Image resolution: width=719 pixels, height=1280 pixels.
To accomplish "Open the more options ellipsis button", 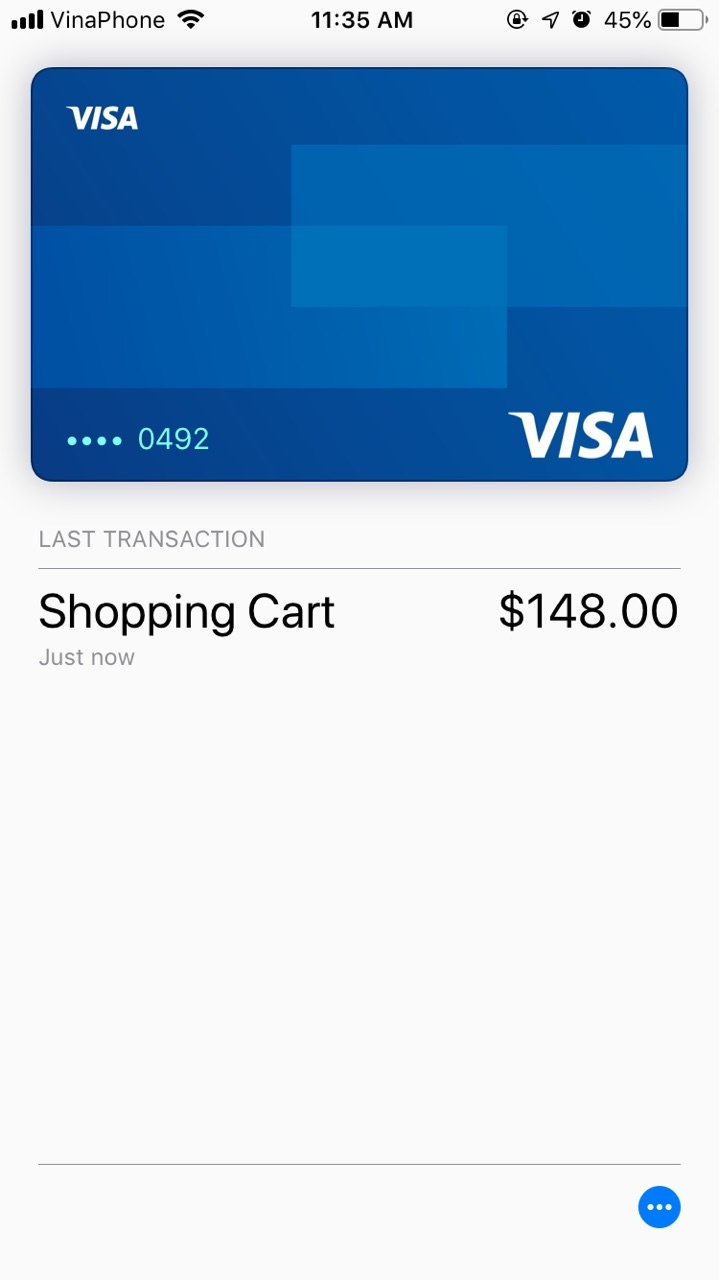I will [659, 1207].
